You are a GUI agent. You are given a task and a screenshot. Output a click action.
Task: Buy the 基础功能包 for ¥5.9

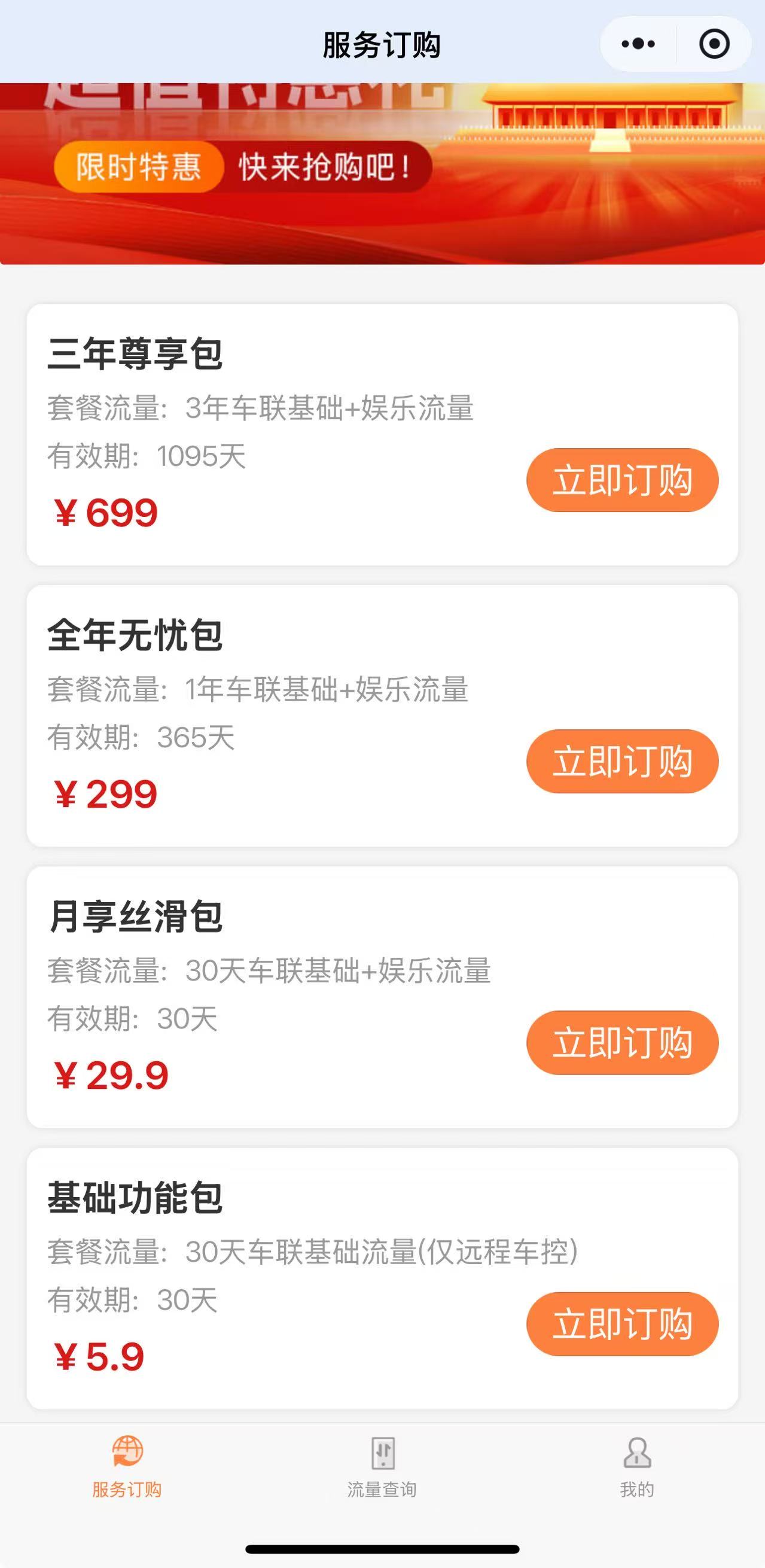tap(622, 1324)
